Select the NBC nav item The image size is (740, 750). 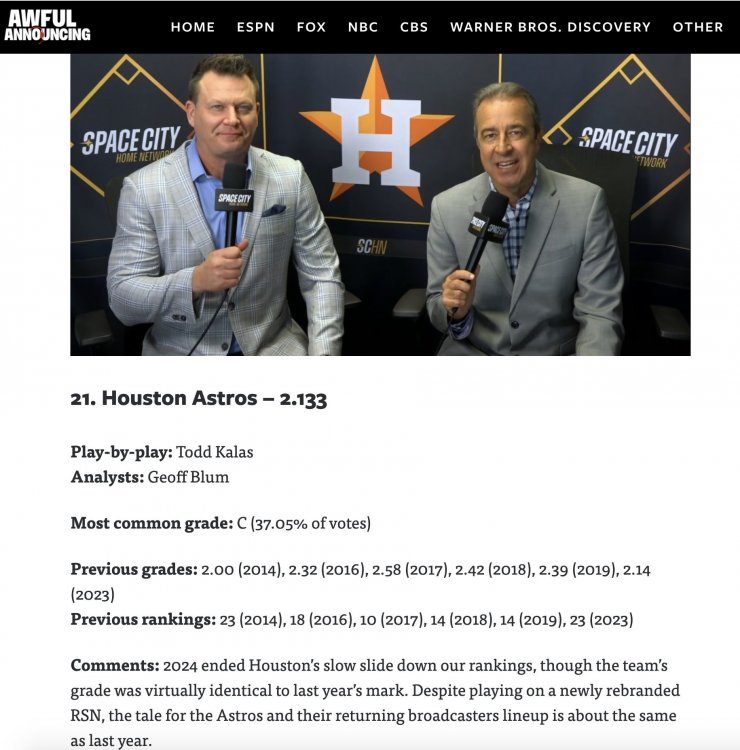363,27
